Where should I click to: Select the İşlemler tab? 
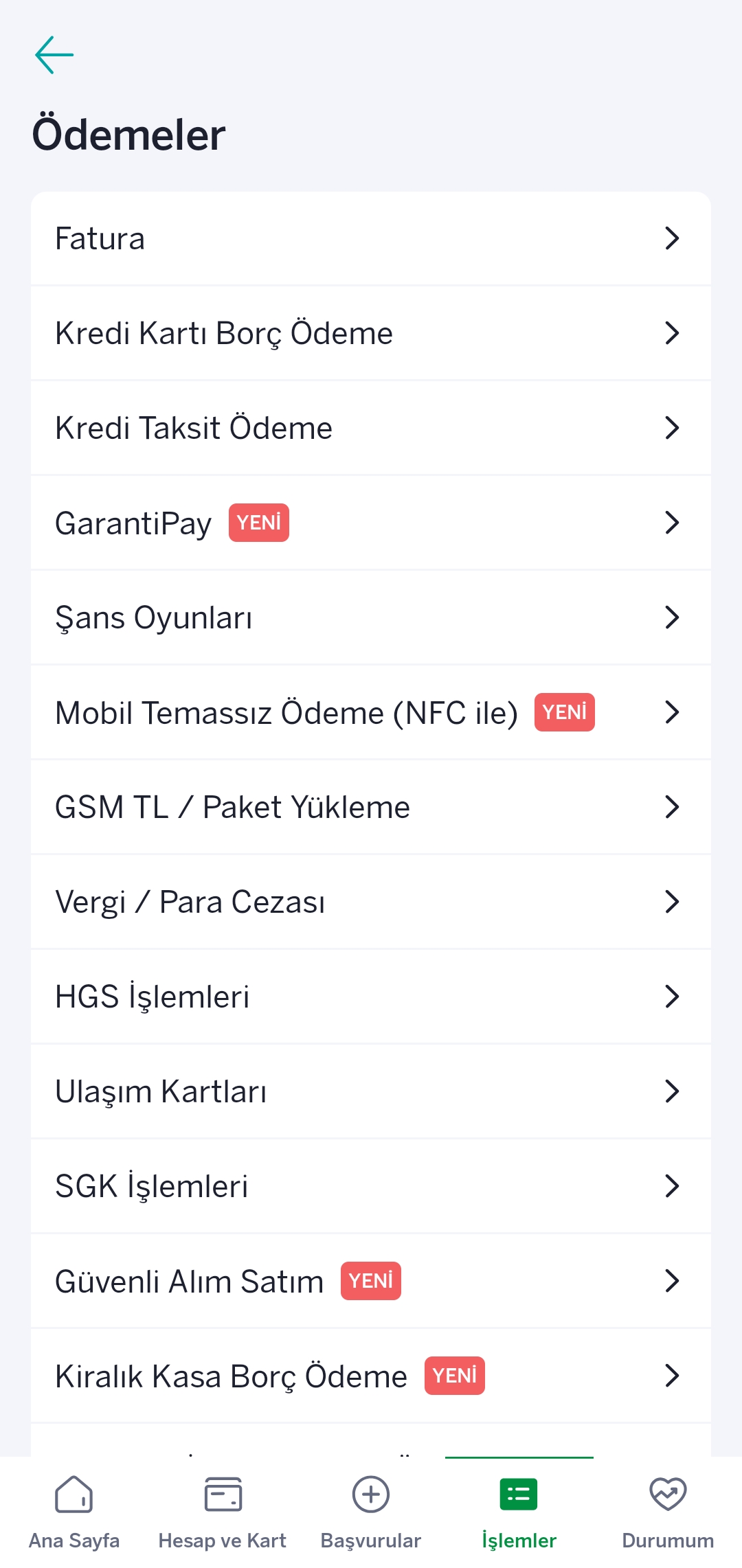coord(519,1512)
